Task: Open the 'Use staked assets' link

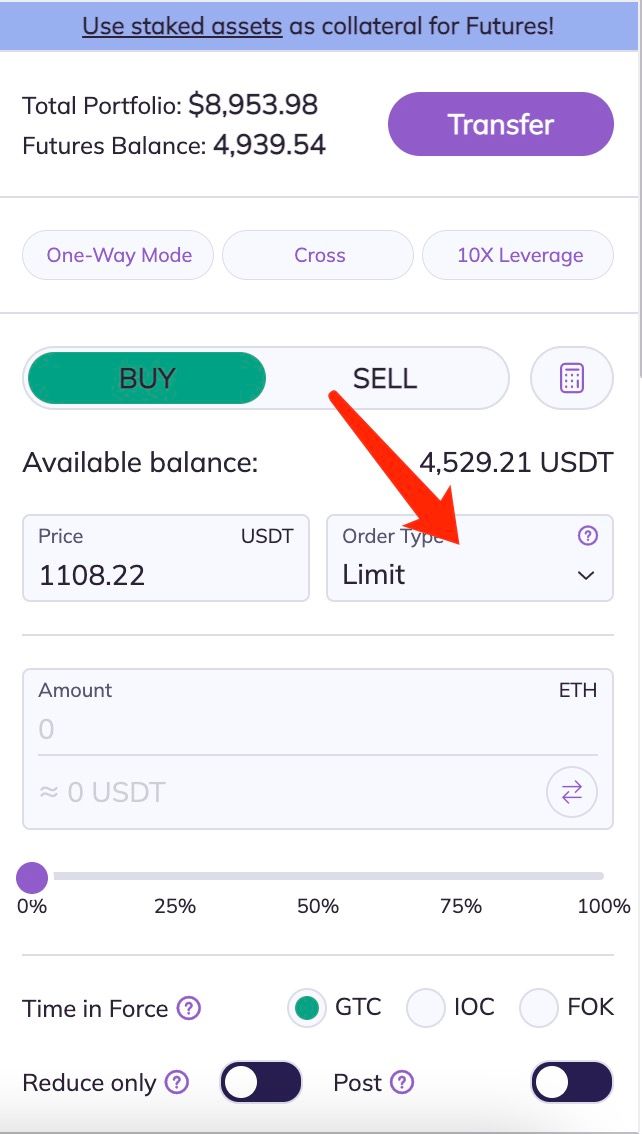Action: [x=181, y=27]
